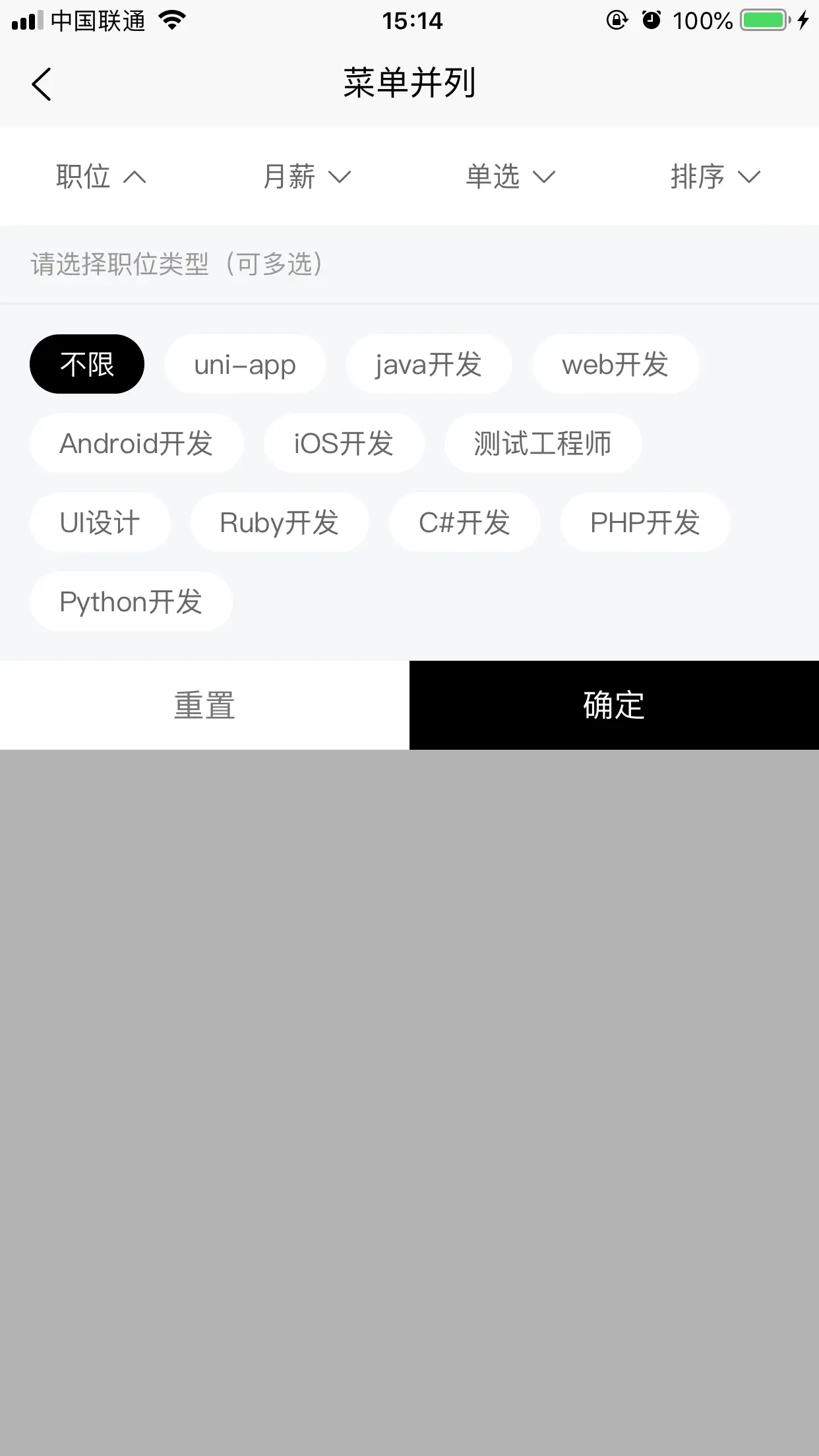Choose the uni-app job type chip
The image size is (819, 1456).
coord(245,364)
